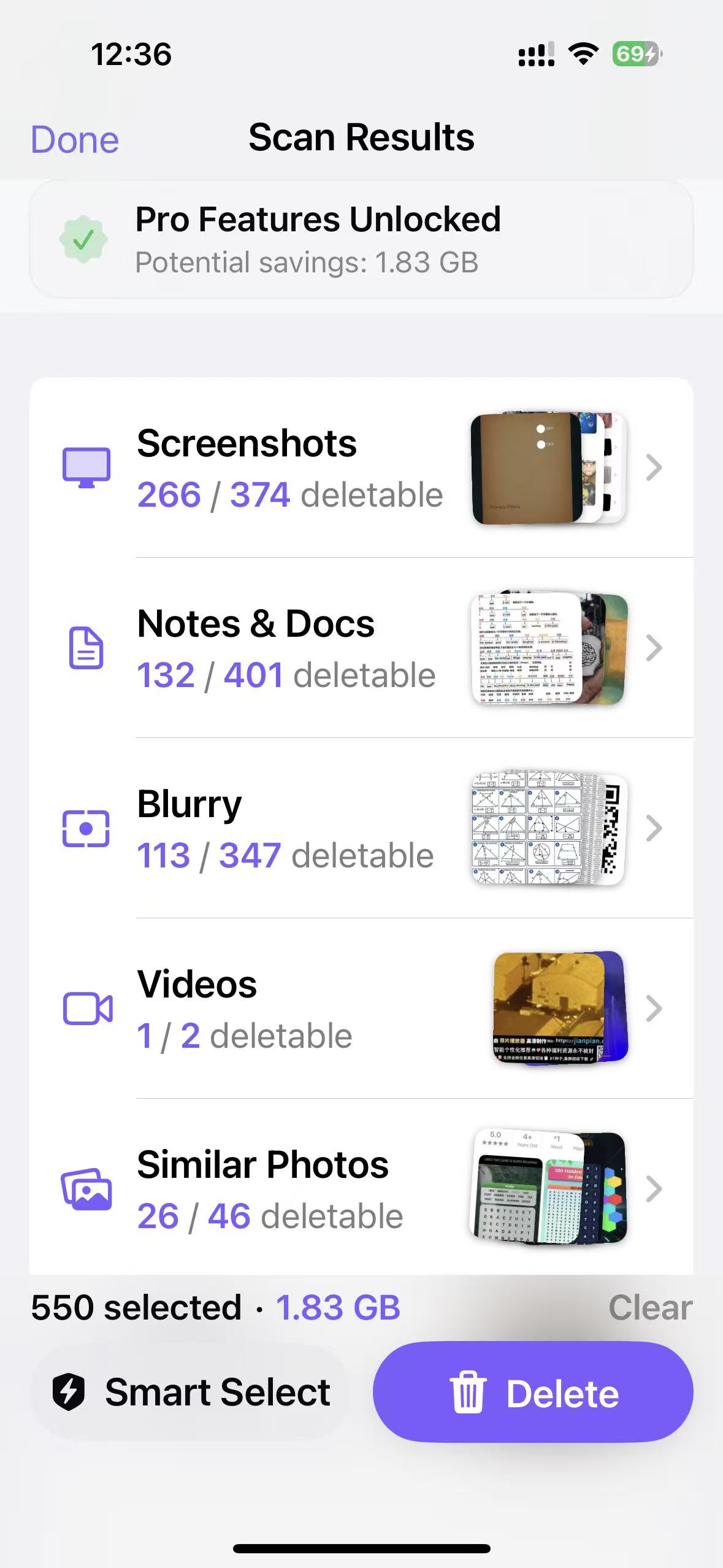
Task: Delete the 550 selected items
Action: click(532, 1392)
